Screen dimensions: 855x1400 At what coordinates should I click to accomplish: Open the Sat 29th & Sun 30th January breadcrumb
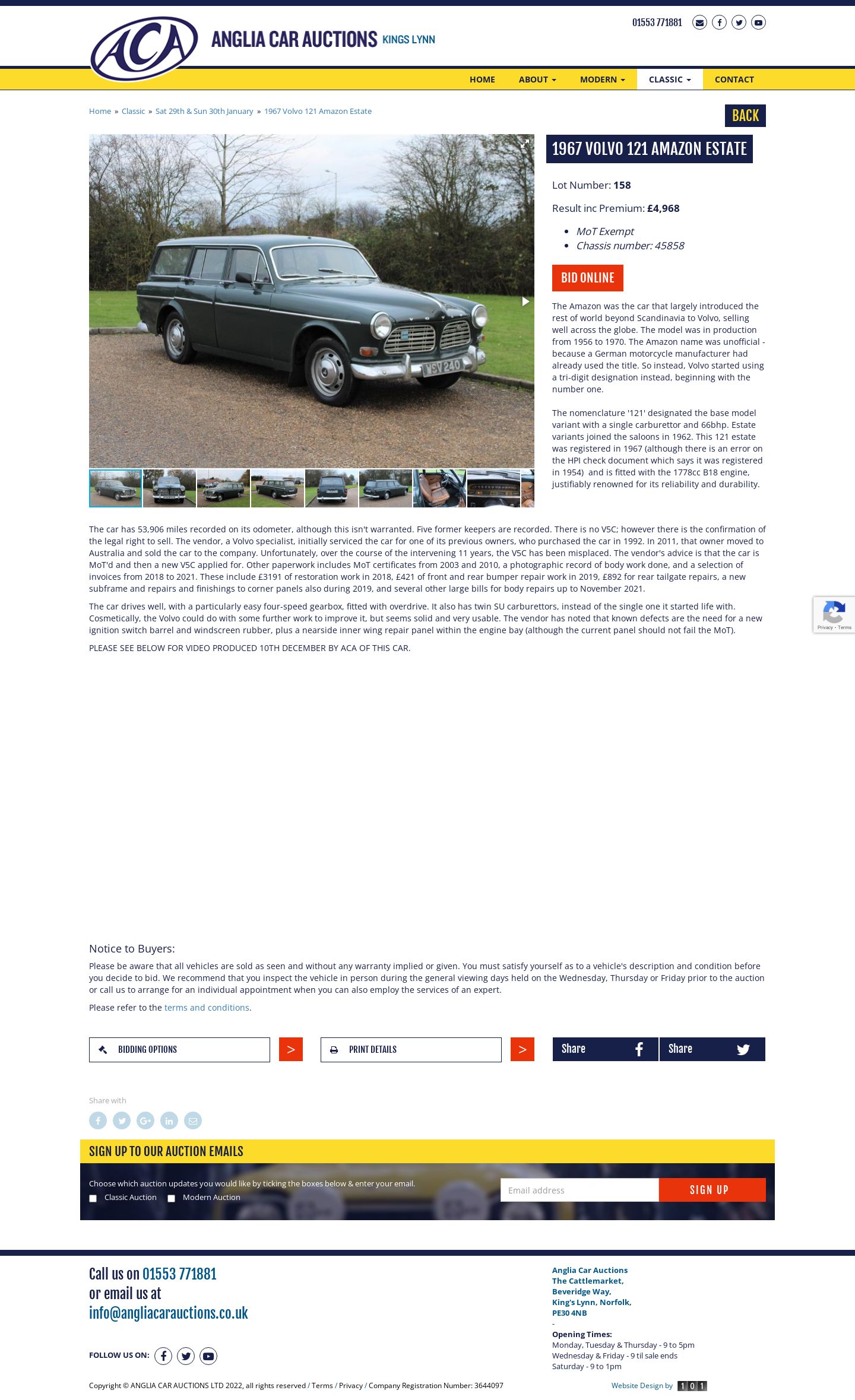pos(204,112)
